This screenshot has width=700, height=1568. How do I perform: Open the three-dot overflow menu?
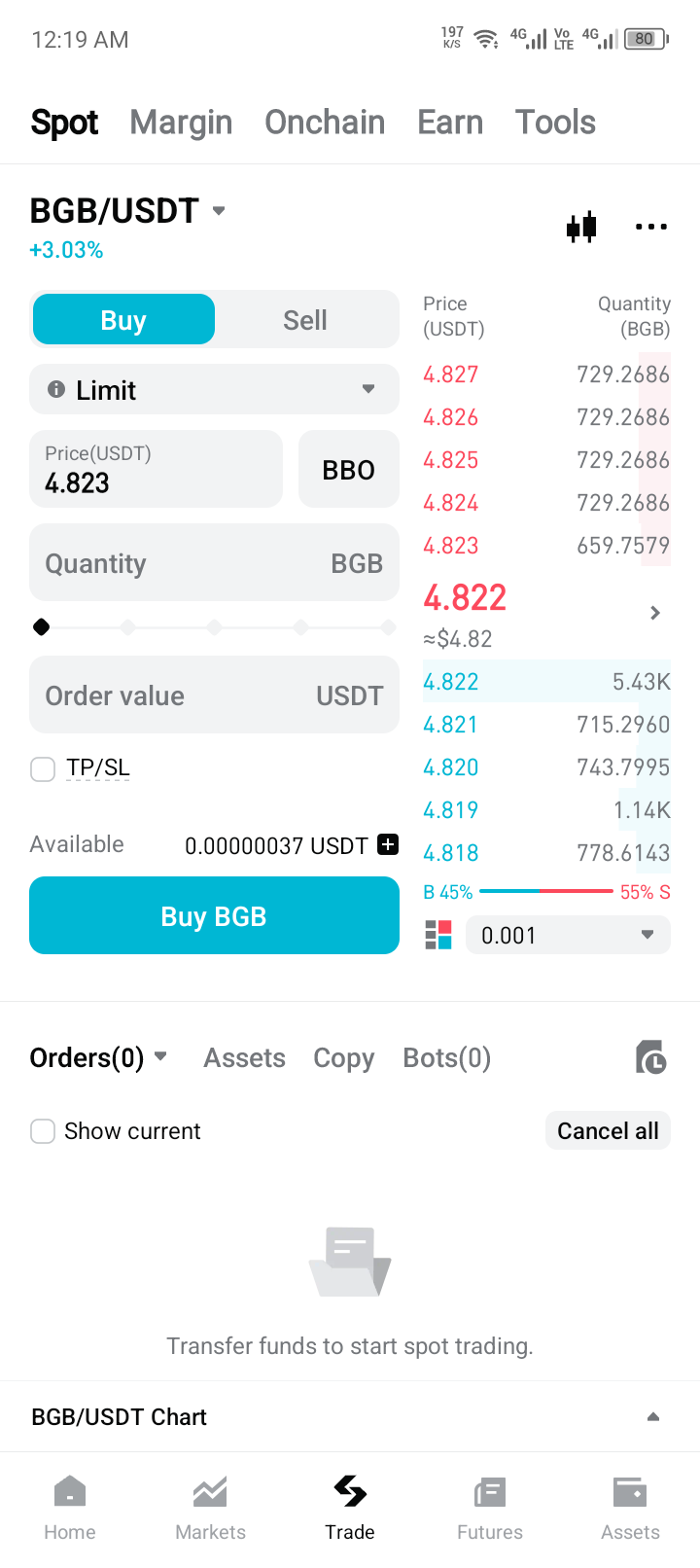coord(650,227)
